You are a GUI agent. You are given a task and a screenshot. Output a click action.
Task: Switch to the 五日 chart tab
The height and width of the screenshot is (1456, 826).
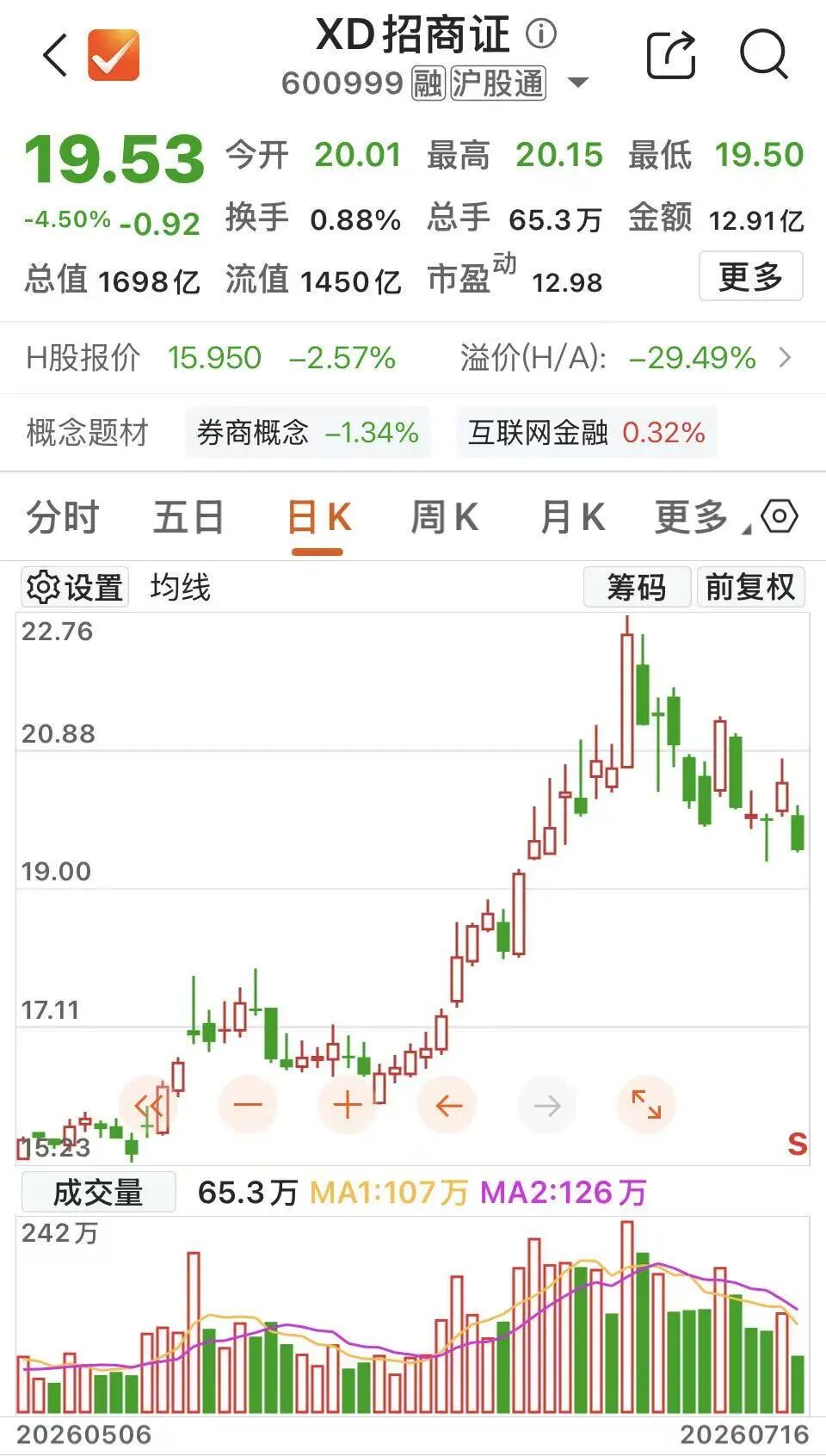188,518
